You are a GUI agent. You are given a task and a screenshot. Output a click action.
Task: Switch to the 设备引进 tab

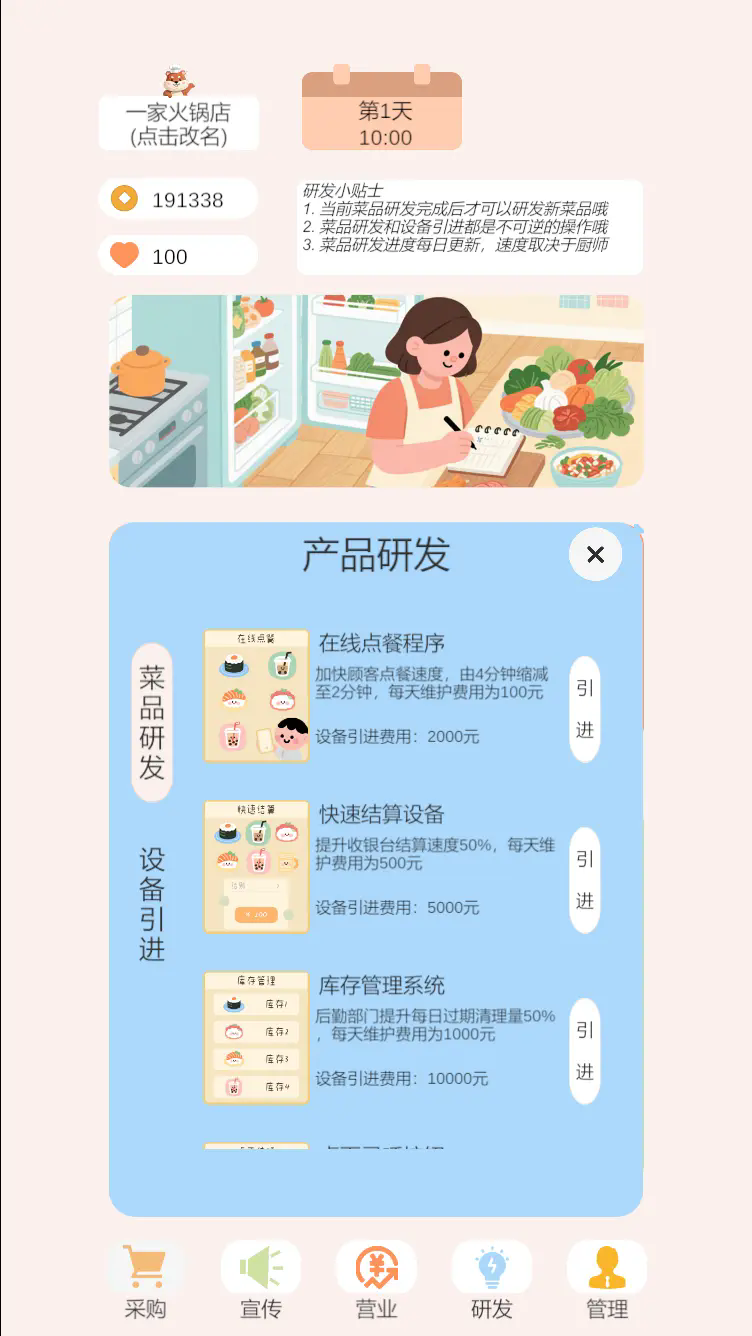(152, 904)
